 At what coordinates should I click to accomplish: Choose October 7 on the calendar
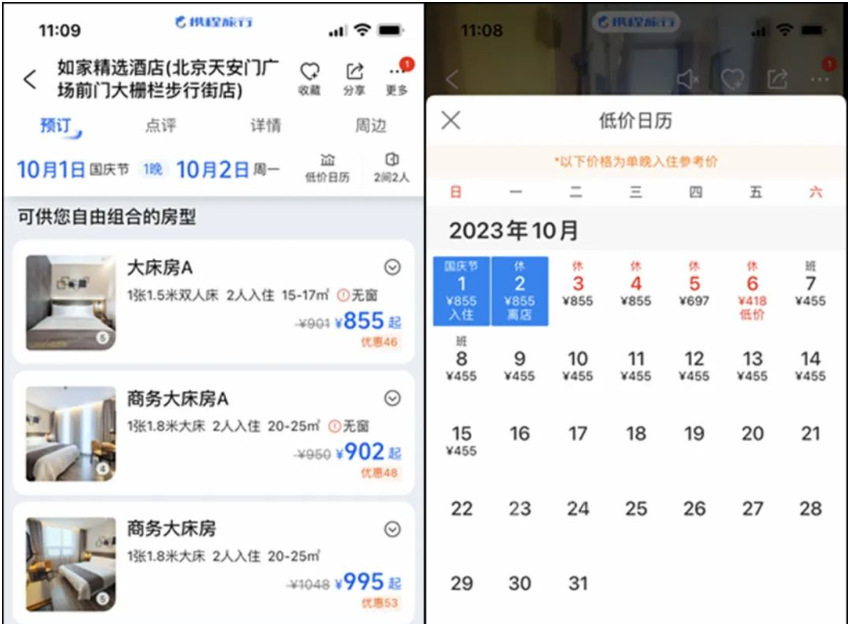tap(811, 290)
